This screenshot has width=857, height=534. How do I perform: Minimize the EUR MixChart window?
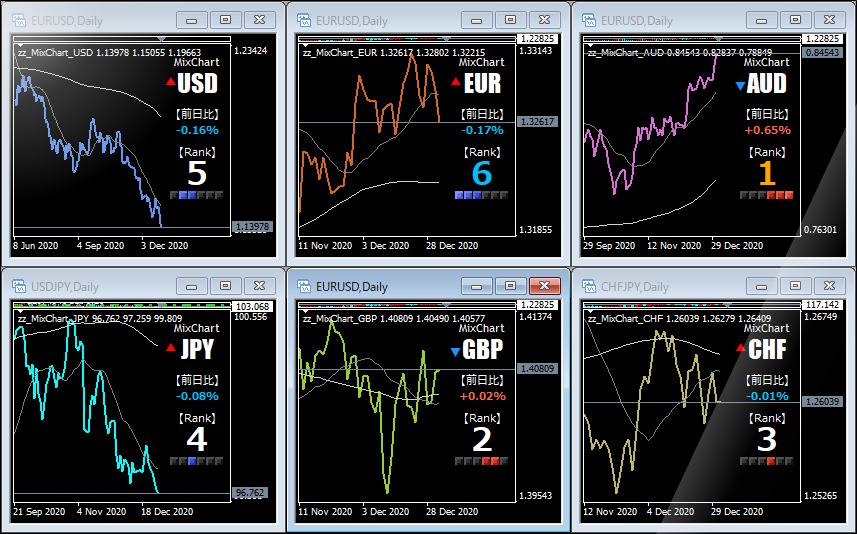476,19
